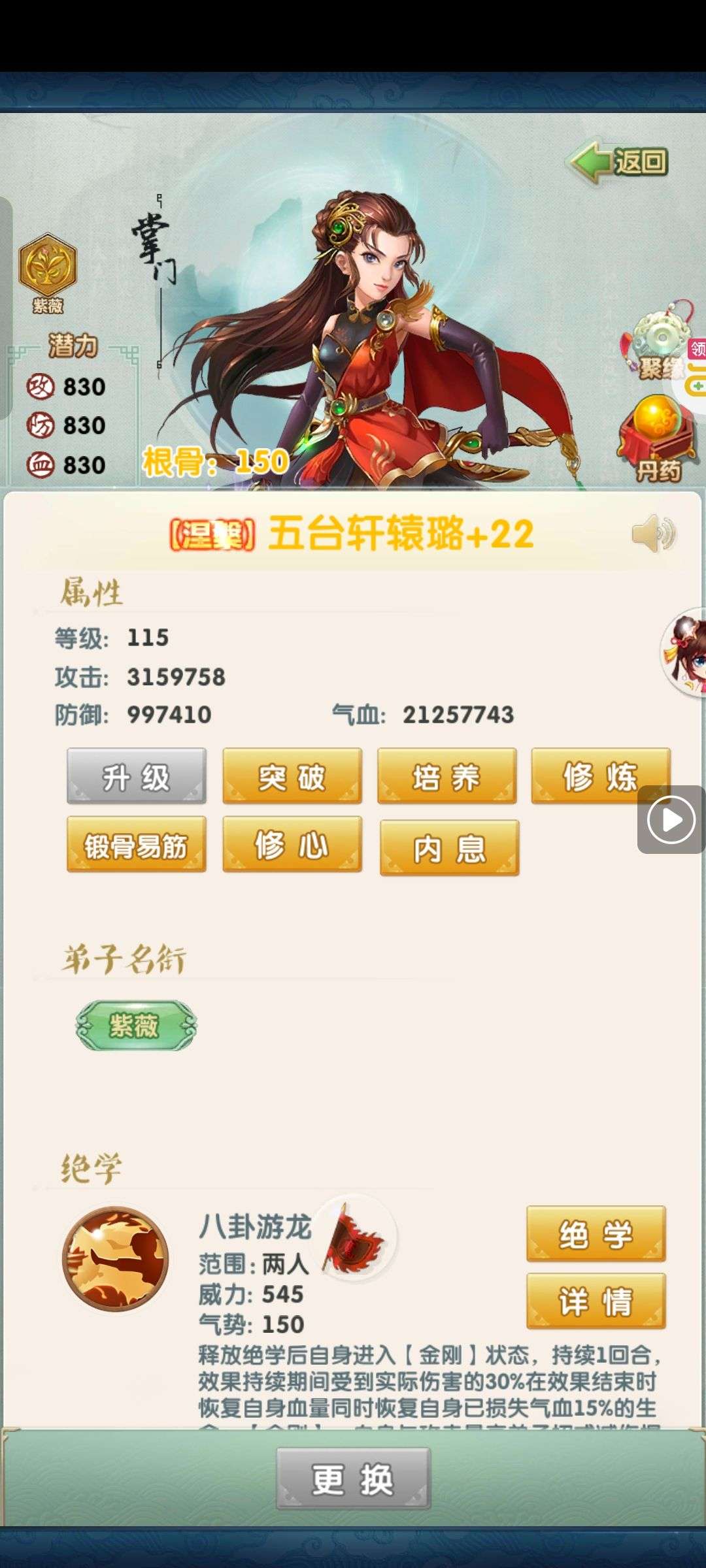The height and width of the screenshot is (1568, 706).
Task: Tap the 紫薇 hexagon emblem
Action: 48,268
